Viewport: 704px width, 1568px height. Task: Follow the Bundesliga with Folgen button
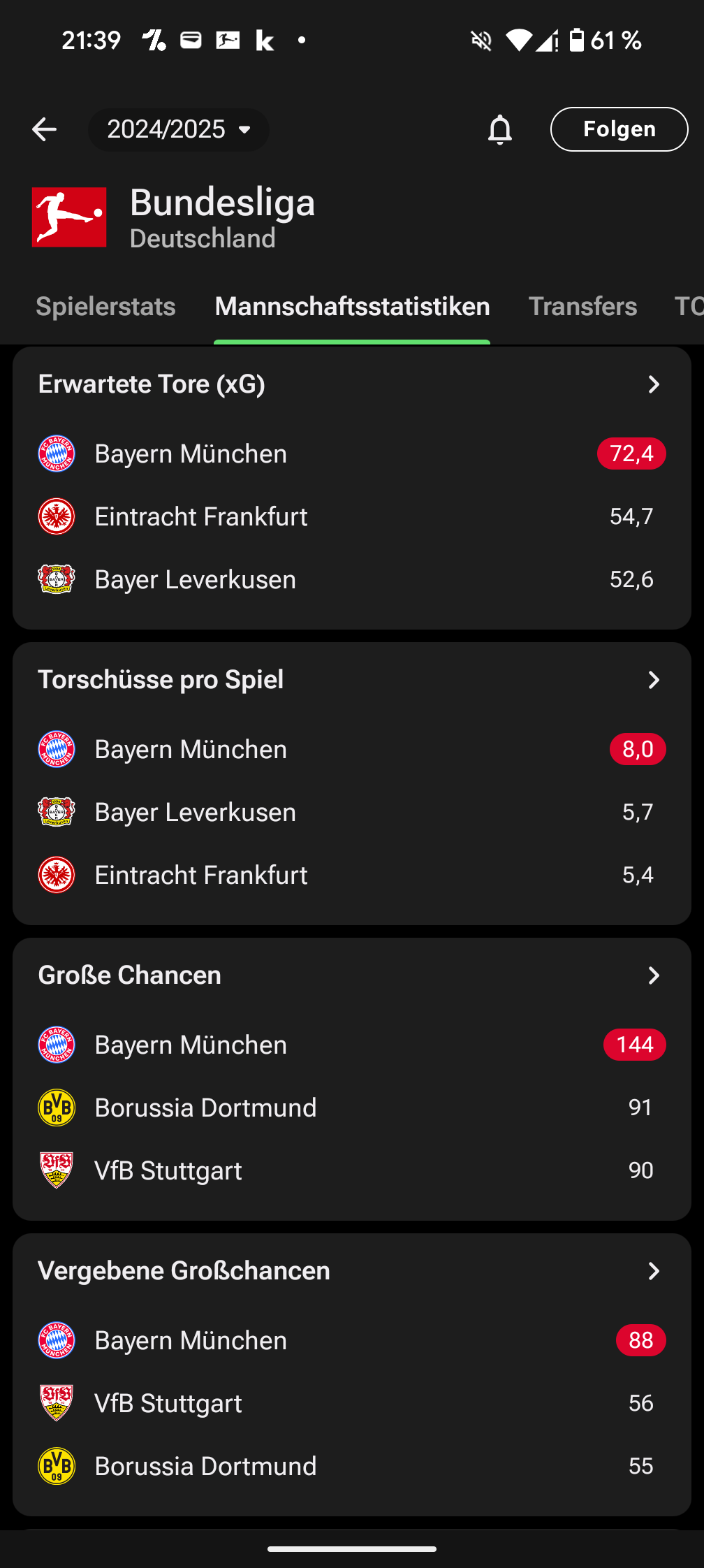[x=619, y=129]
